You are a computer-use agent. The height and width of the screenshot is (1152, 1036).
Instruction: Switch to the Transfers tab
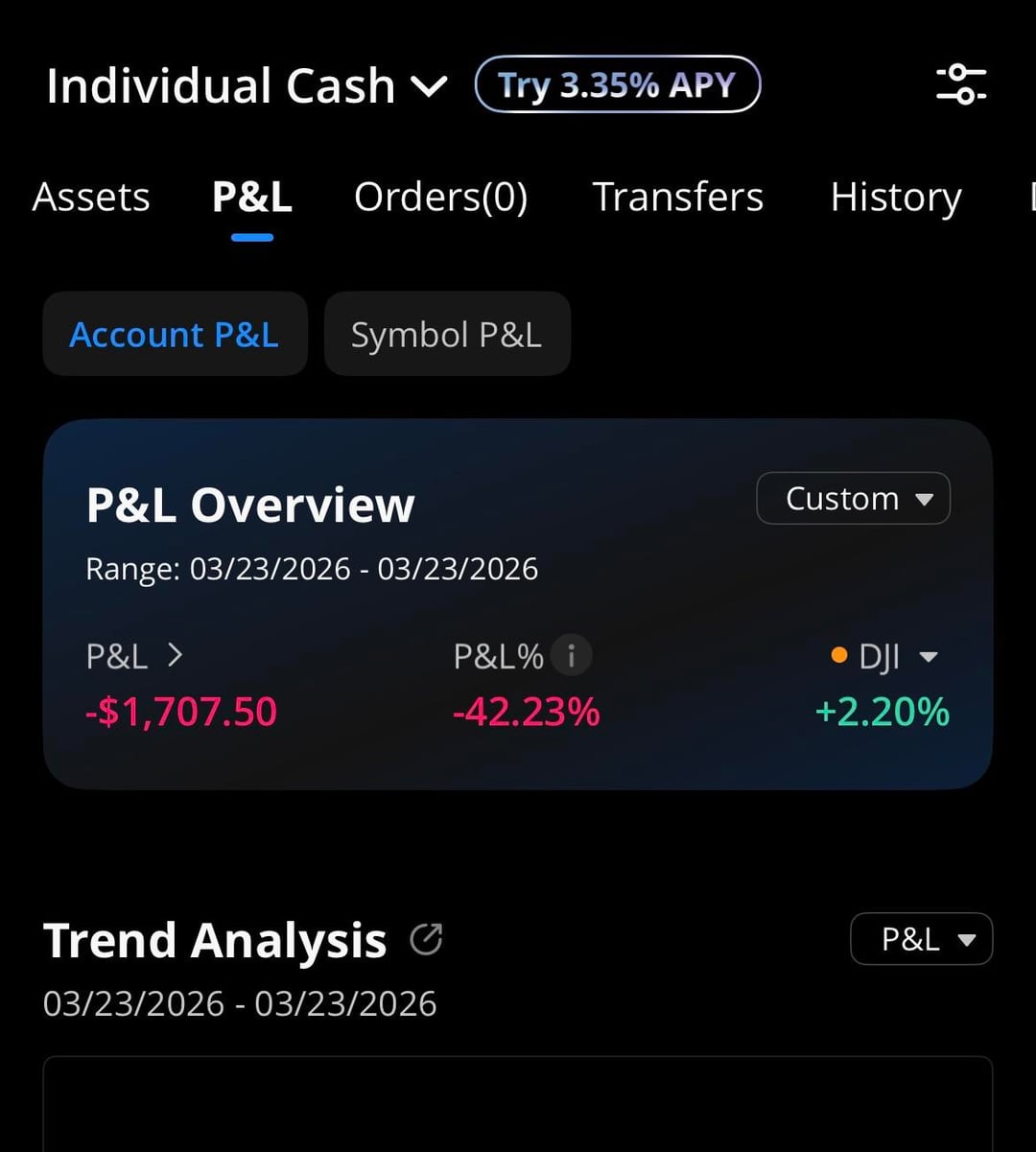677,198
